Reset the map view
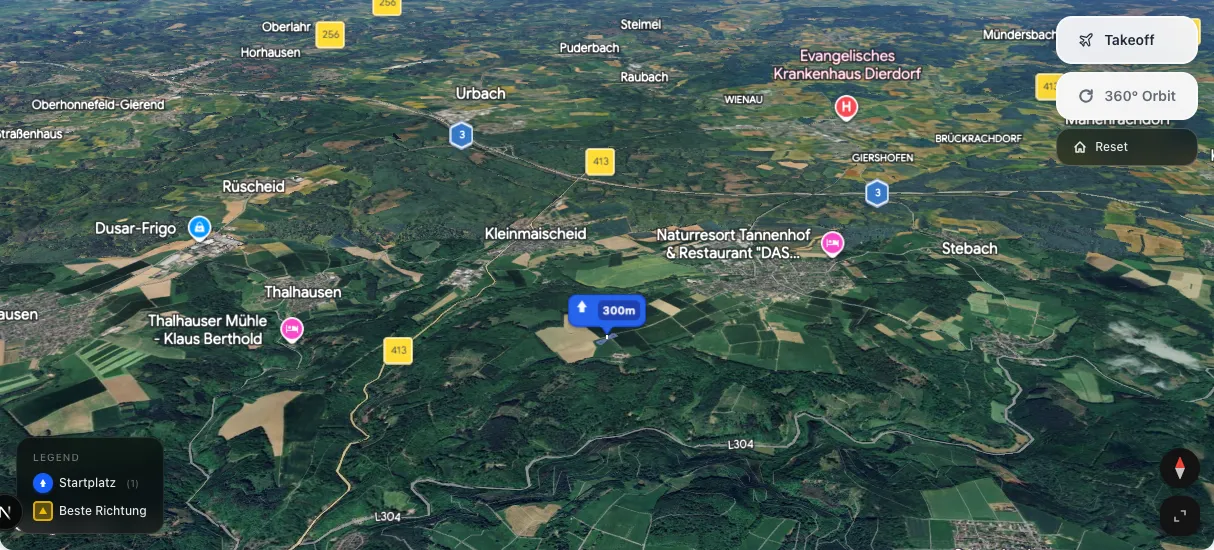The height and width of the screenshot is (550, 1214). coord(1126,147)
